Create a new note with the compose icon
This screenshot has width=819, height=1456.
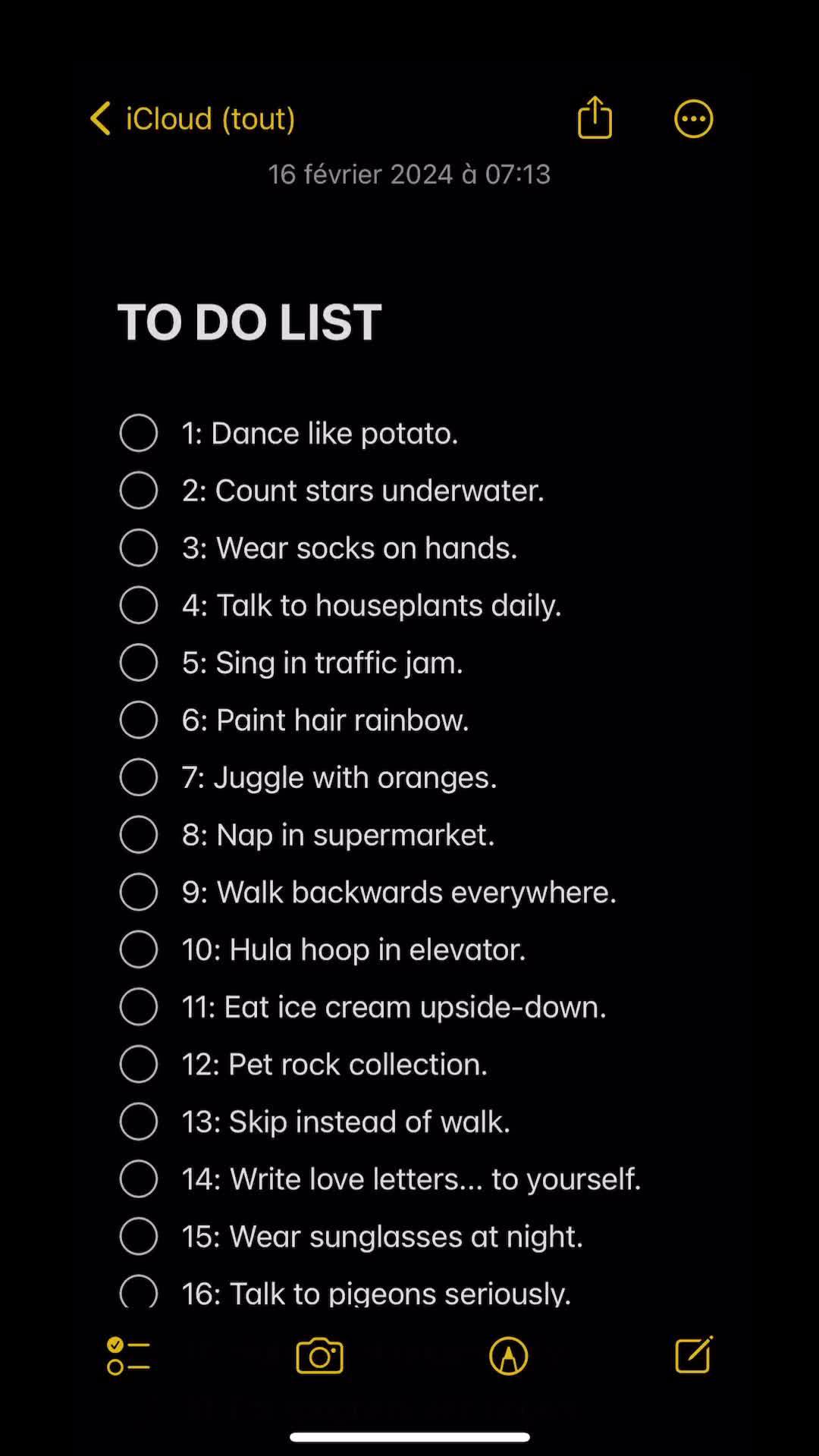(692, 1356)
